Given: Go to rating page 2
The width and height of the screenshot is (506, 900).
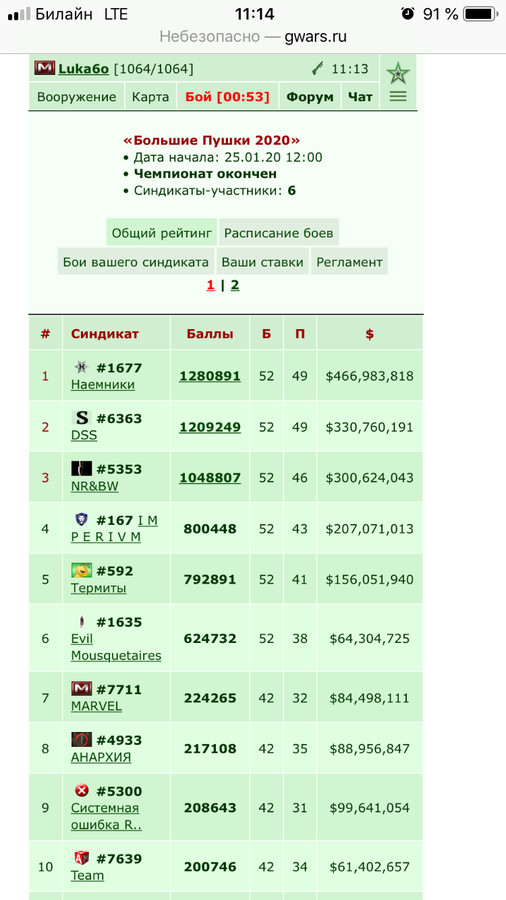Looking at the screenshot, I should (235, 285).
